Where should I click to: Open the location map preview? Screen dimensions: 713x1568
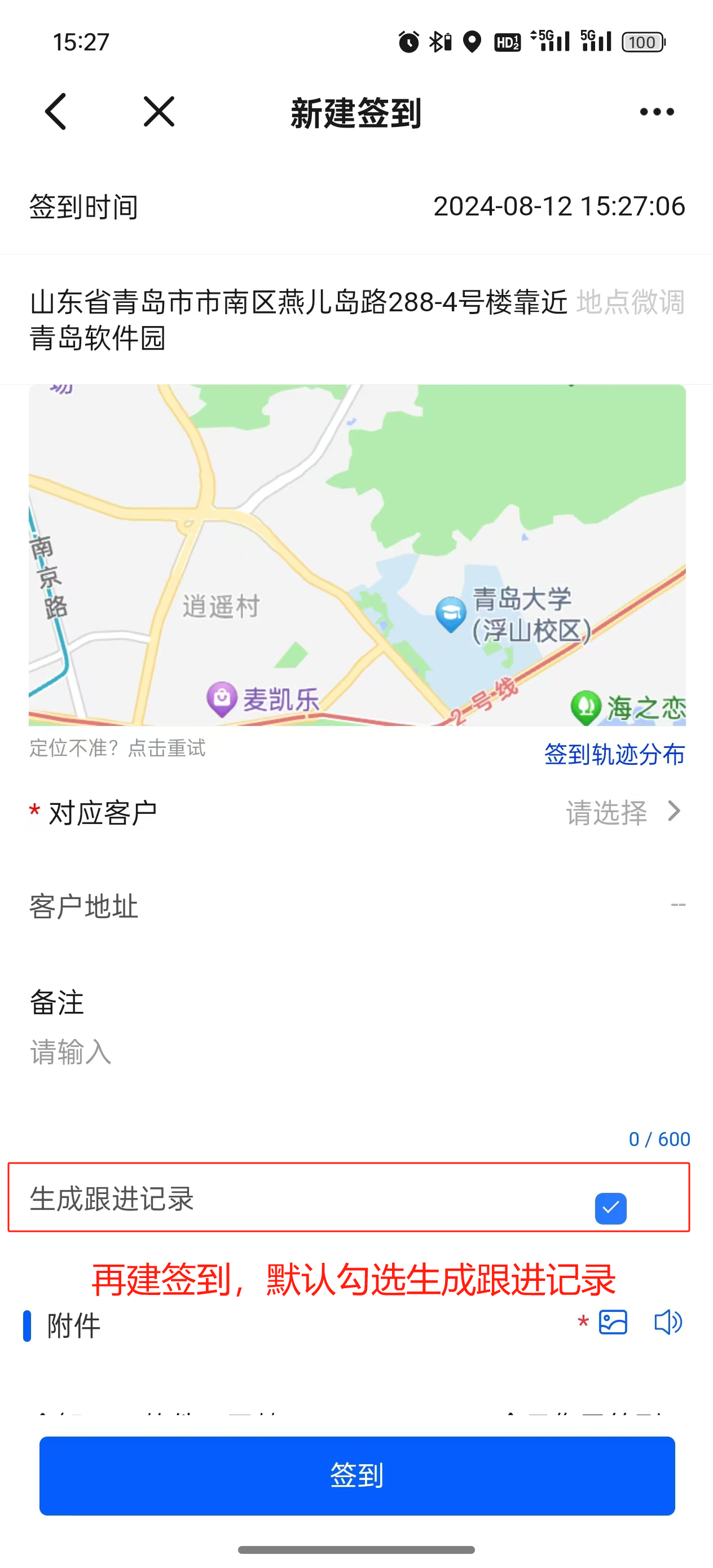coord(357,554)
